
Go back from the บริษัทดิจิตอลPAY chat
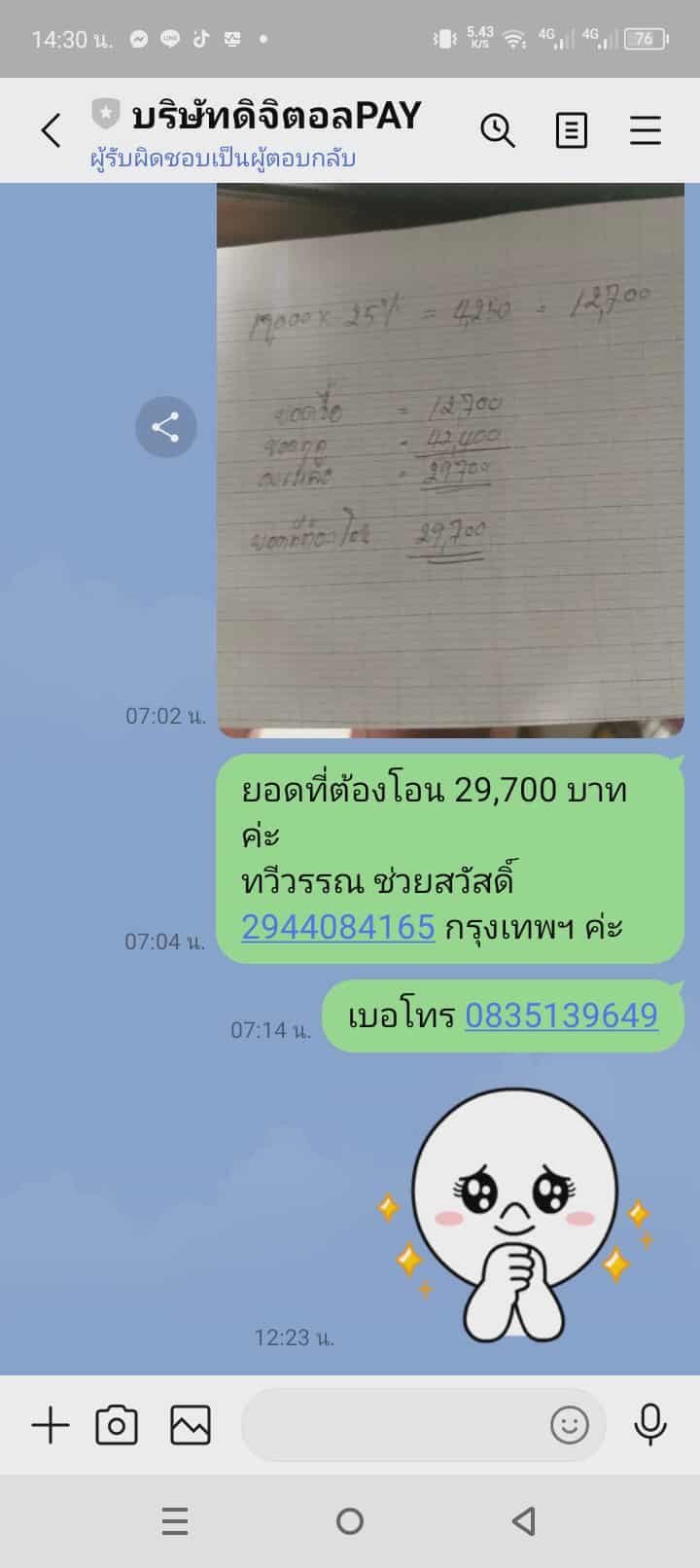click(51, 130)
